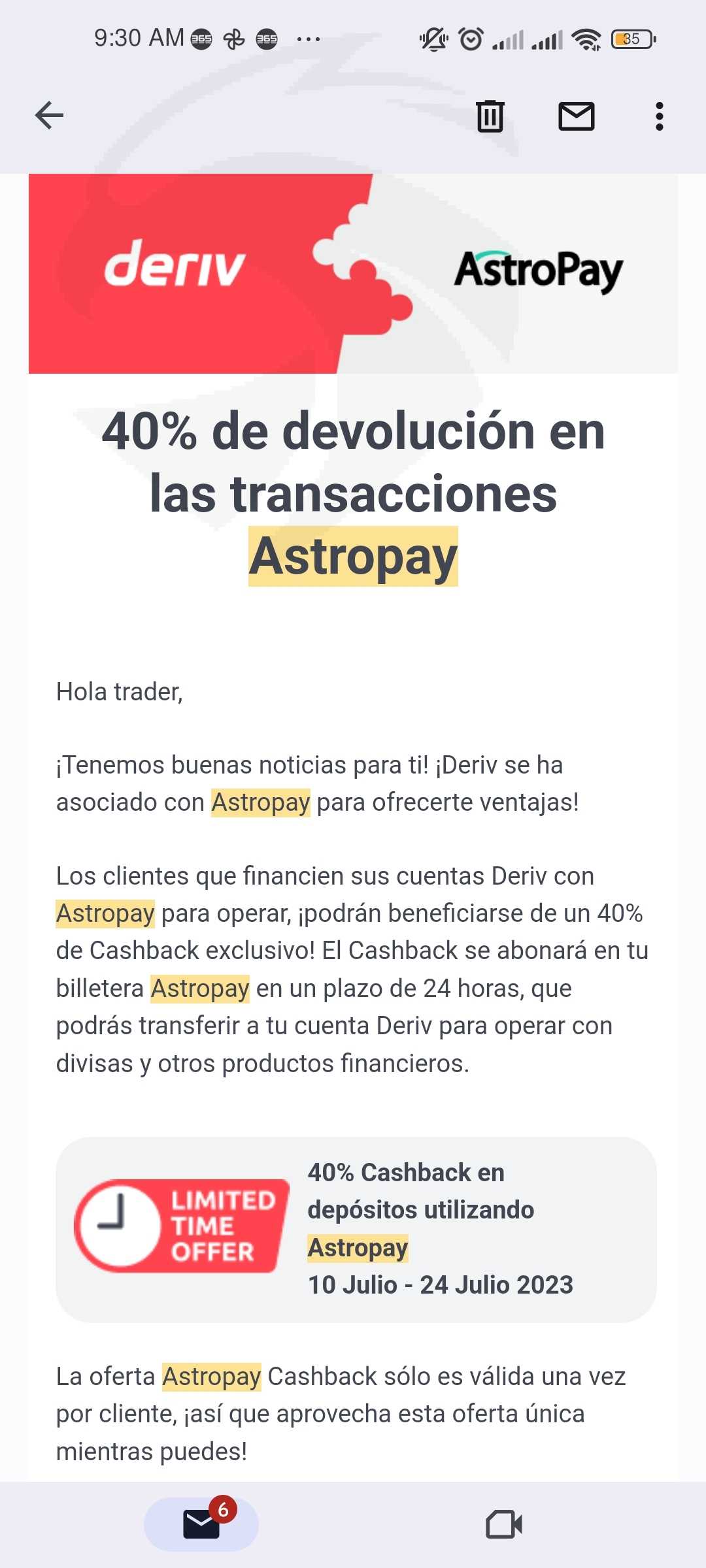
Task: Open the overflow menu
Action: pos(659,116)
